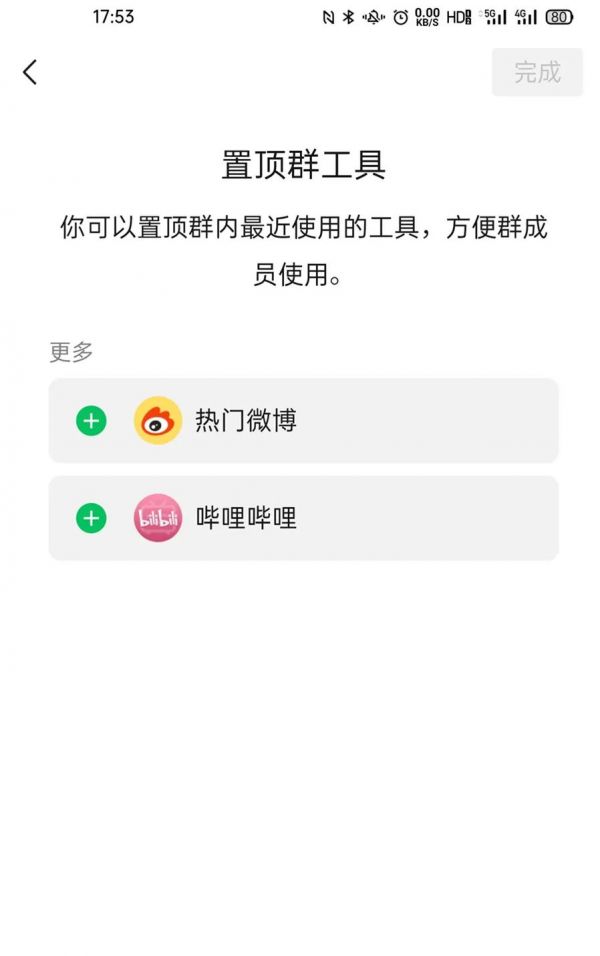Add 热门微博 with its green plus
Screen dimensions: 600x956
pyautogui.click(x=91, y=421)
